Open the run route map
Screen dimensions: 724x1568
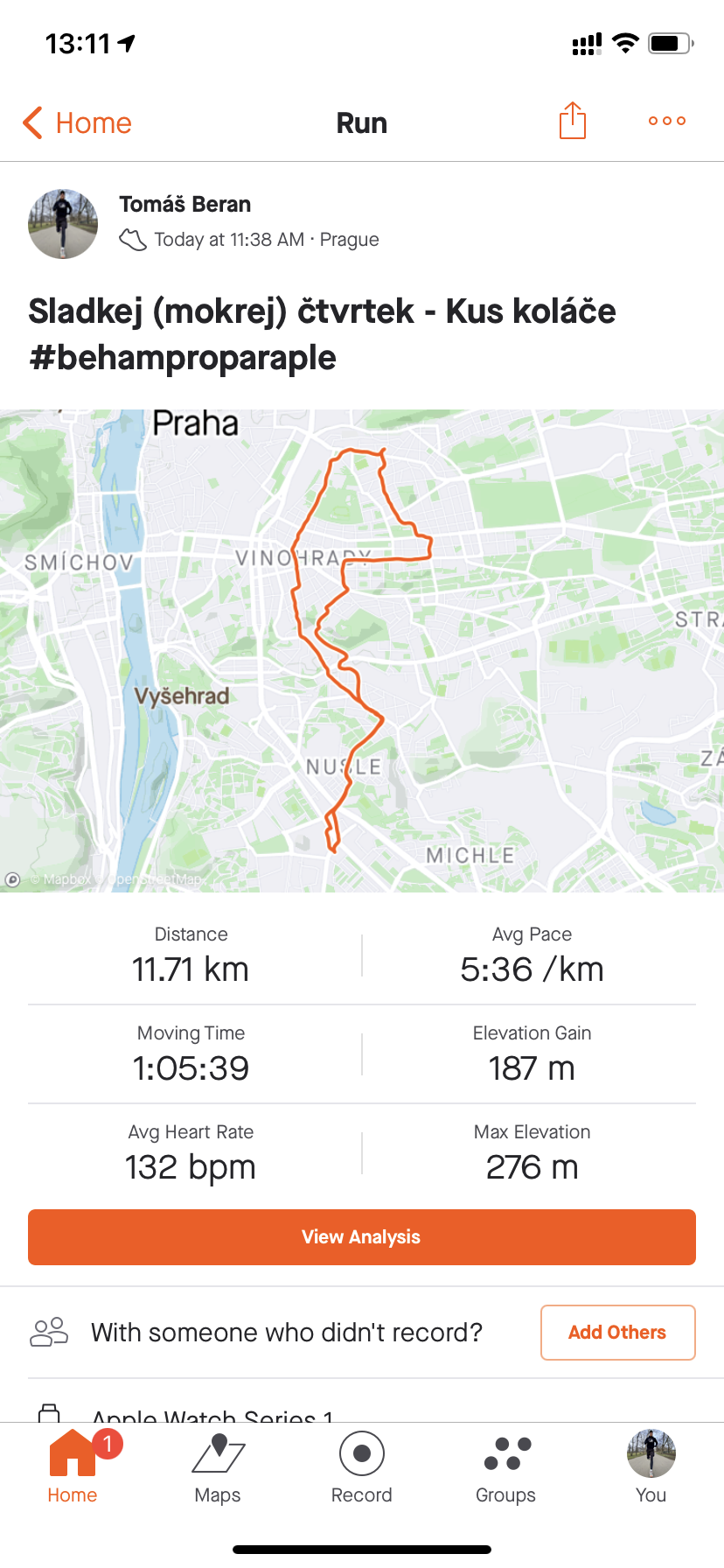click(x=362, y=651)
